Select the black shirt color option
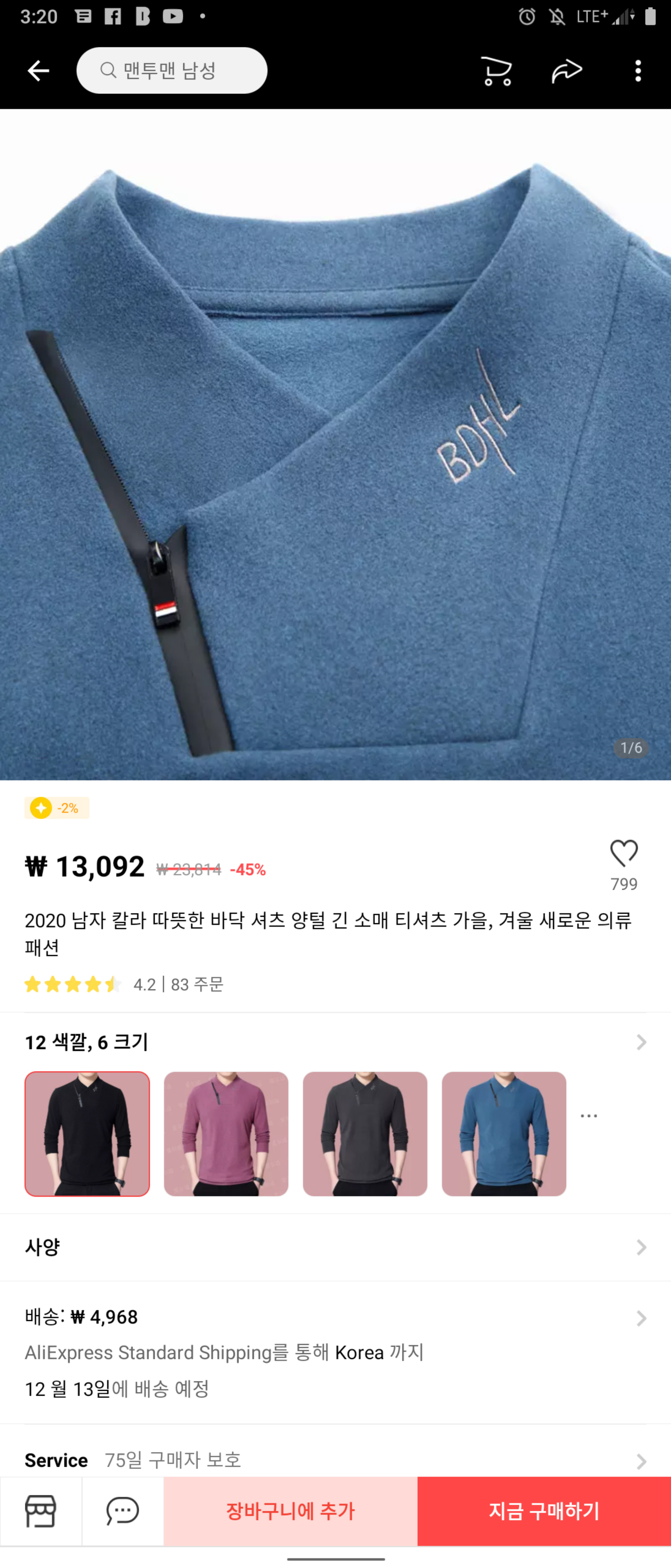The height and width of the screenshot is (1568, 671). point(87,1134)
